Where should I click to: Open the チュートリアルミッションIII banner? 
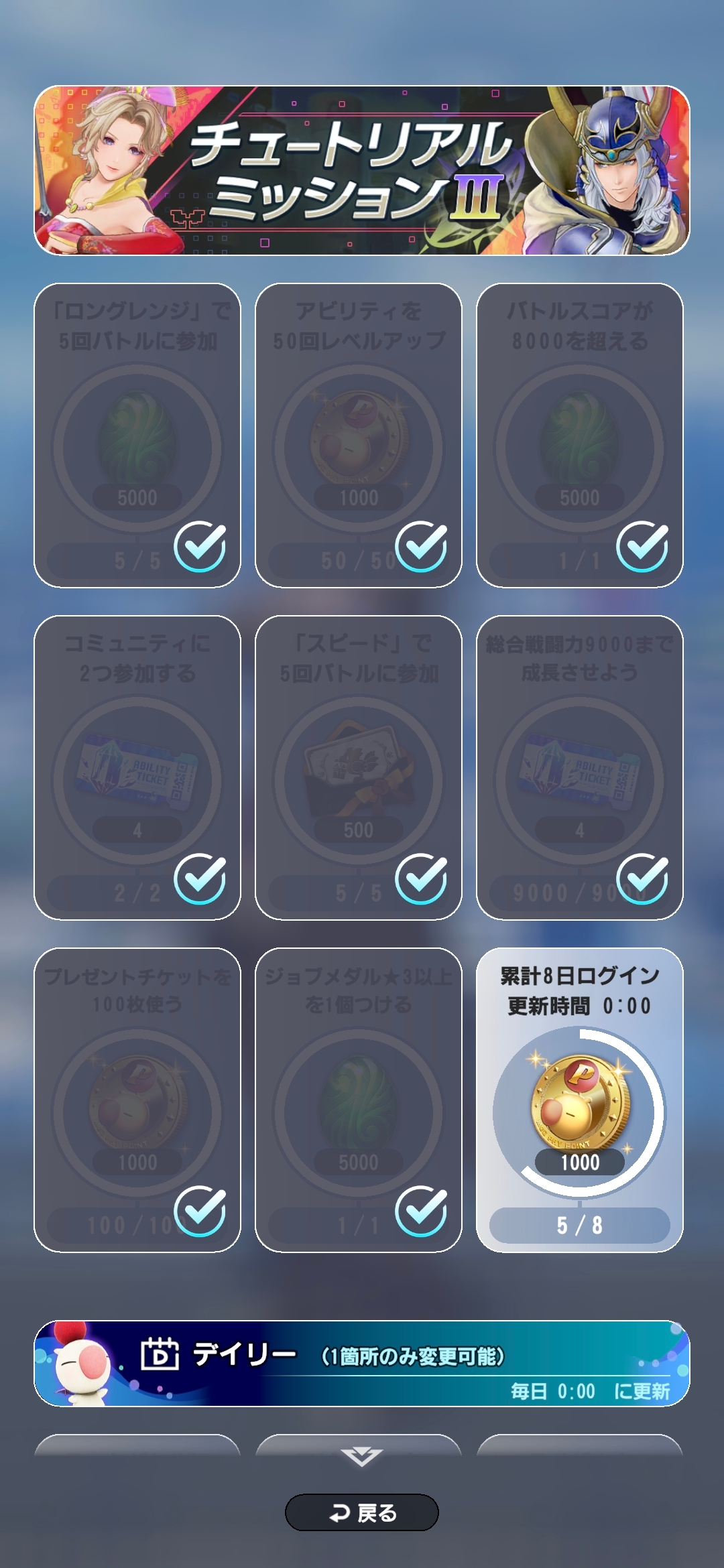[362, 170]
